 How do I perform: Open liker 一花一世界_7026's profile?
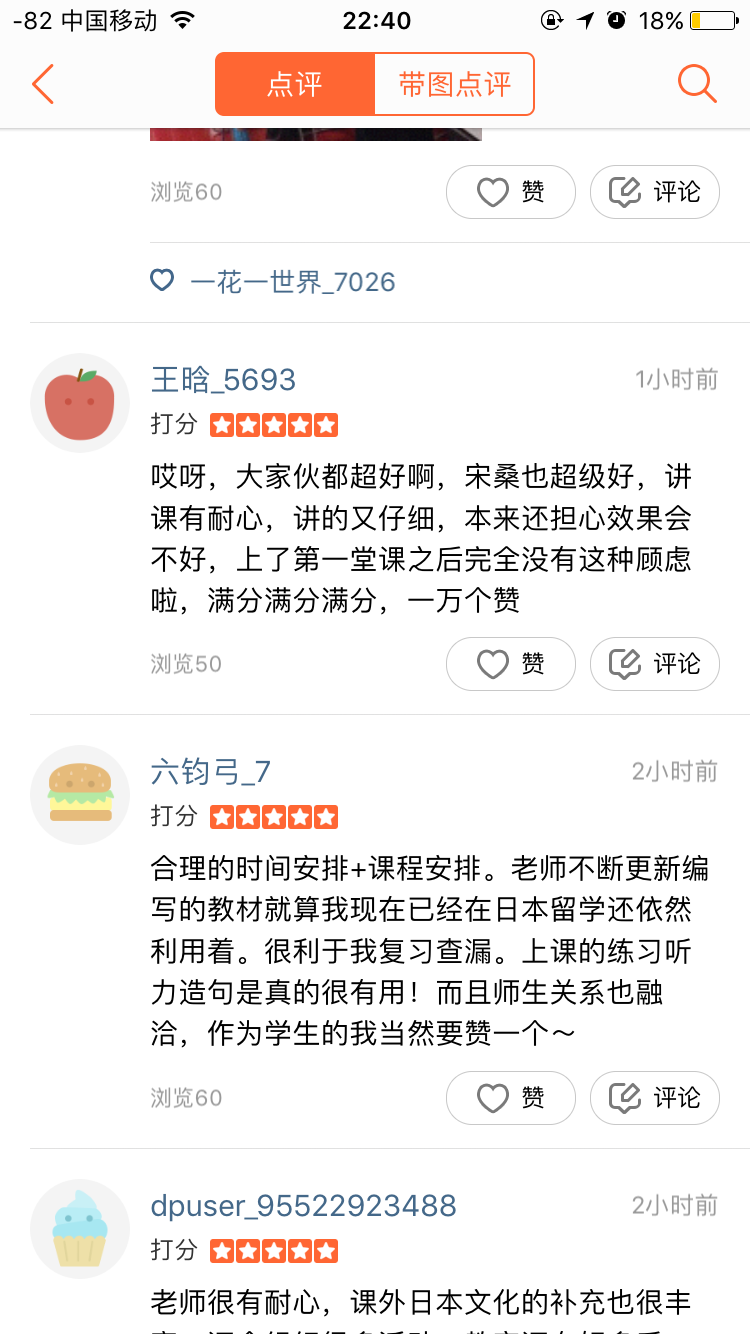tap(293, 282)
